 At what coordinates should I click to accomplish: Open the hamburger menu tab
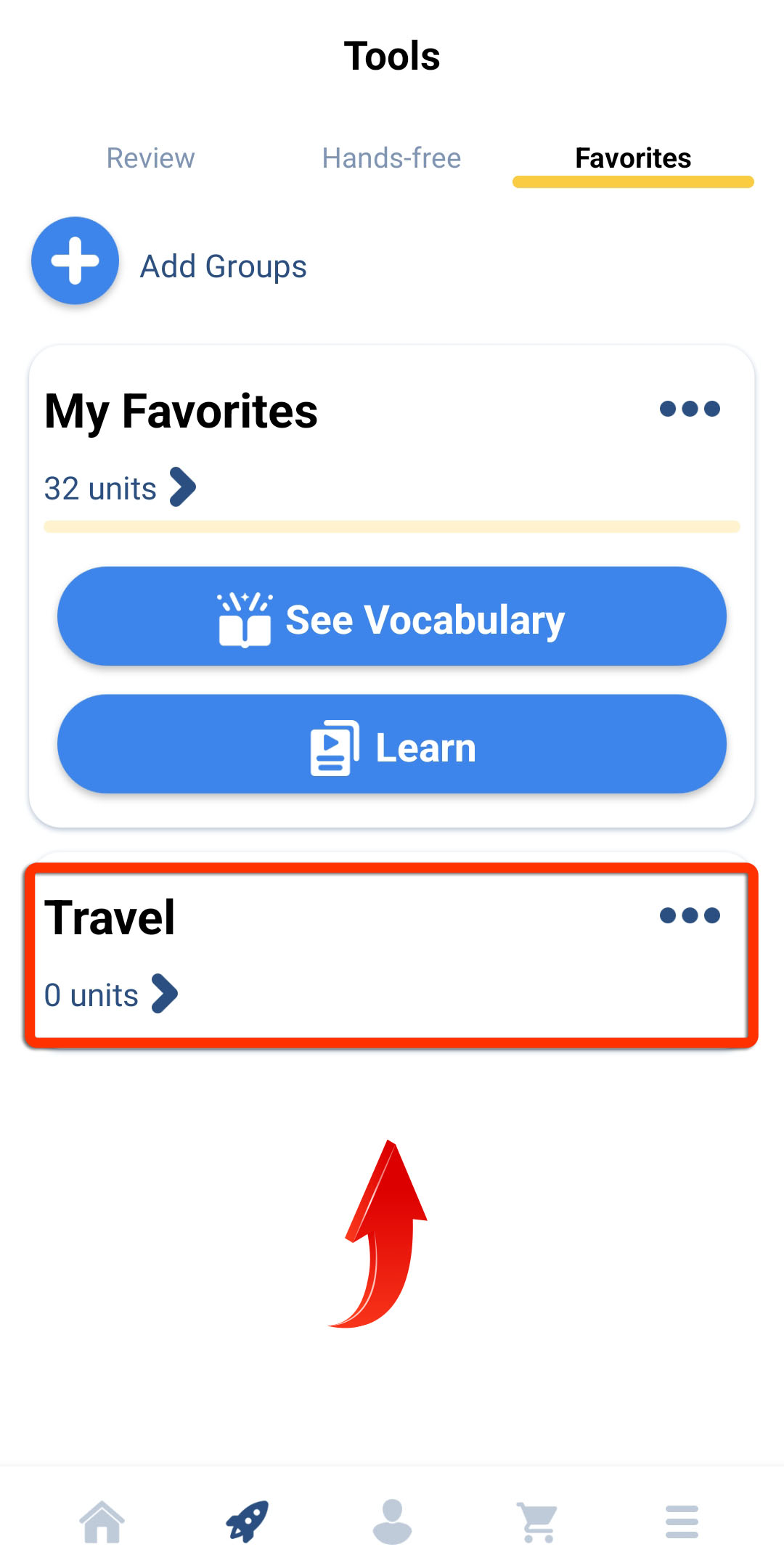pyautogui.click(x=682, y=1522)
